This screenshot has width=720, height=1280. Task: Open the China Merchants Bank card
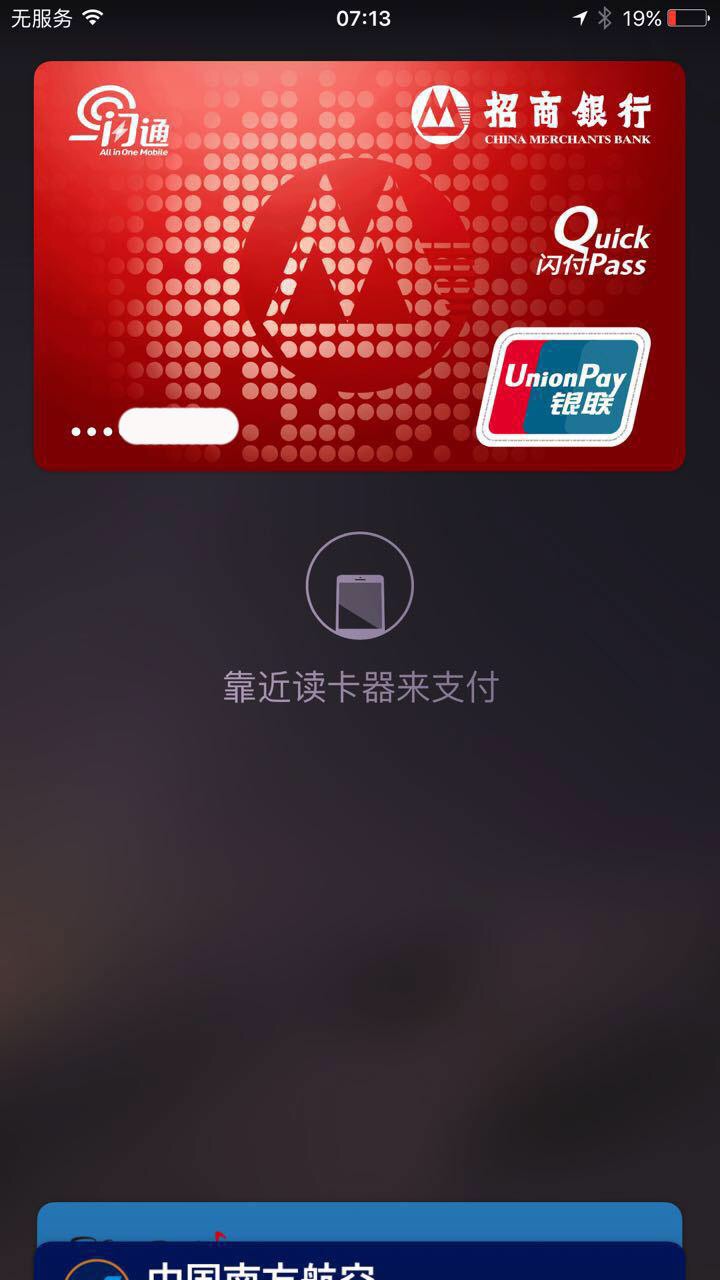click(359, 265)
